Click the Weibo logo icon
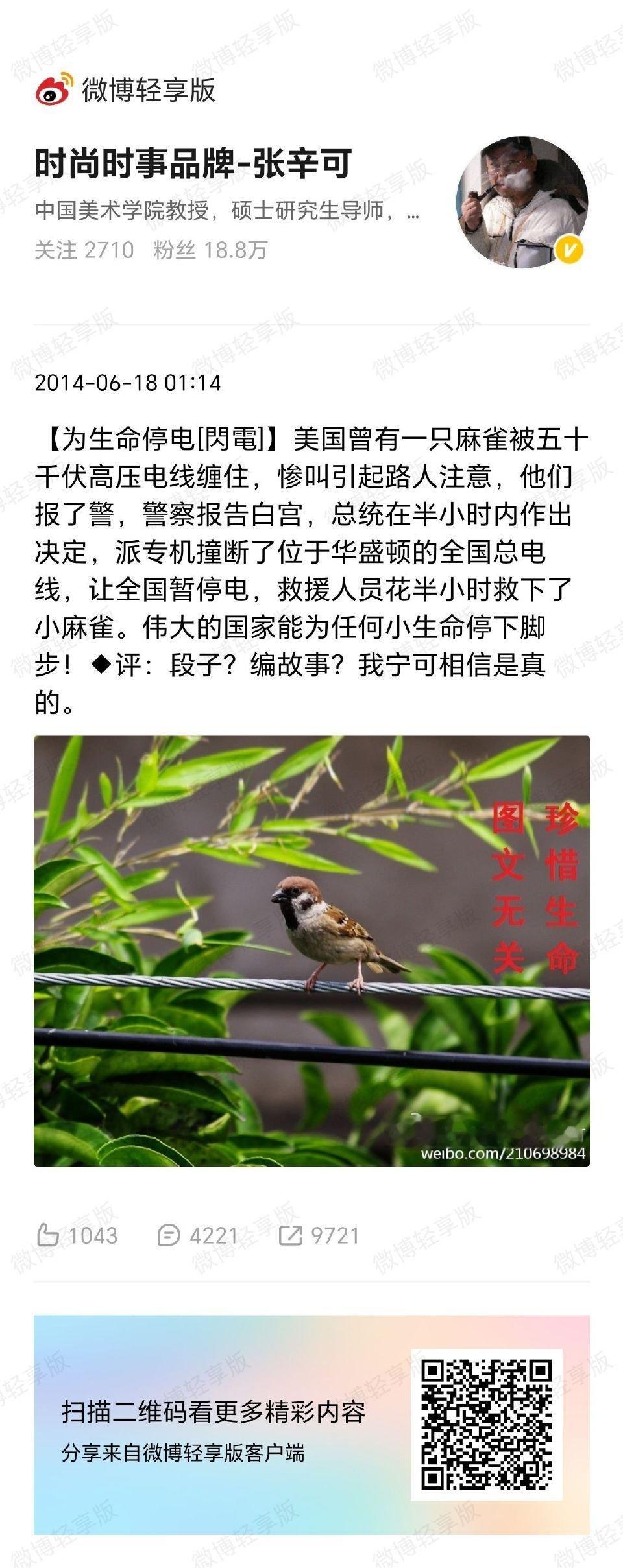This screenshot has height=1568, width=623. point(55,91)
